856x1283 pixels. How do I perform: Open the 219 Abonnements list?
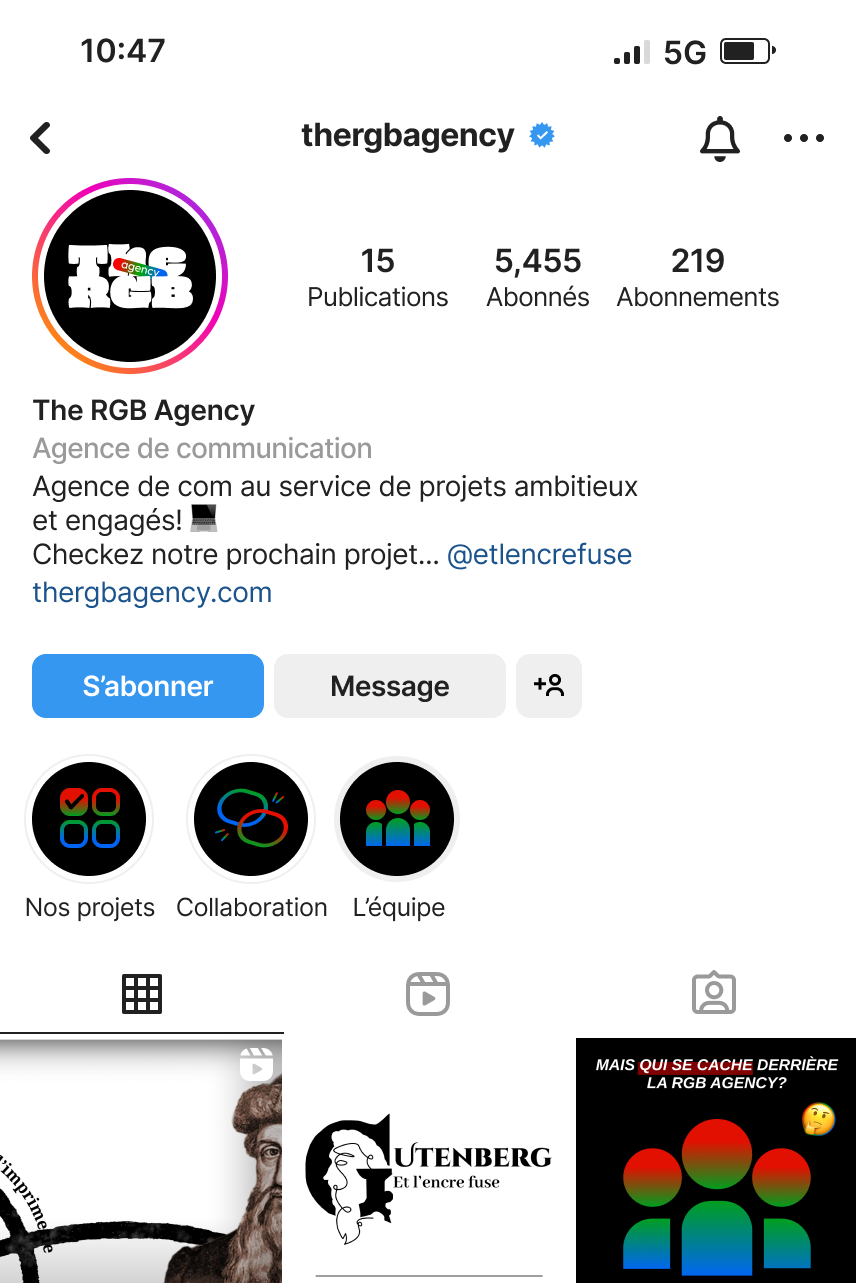[x=698, y=277]
